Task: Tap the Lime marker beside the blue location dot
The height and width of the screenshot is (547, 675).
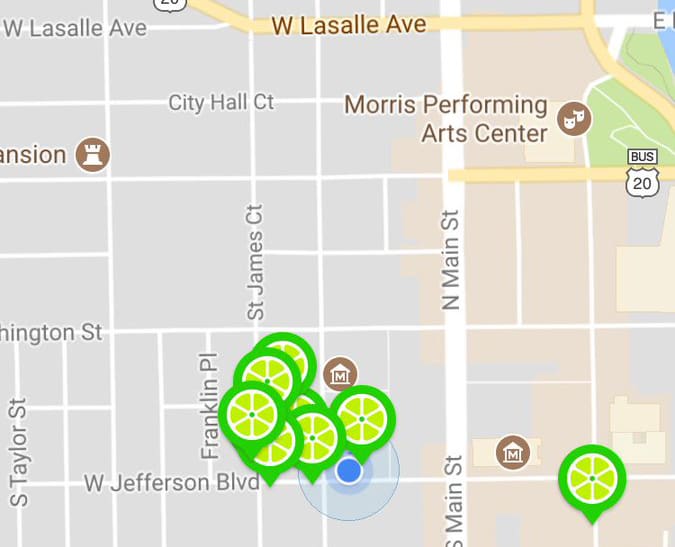Action: tap(361, 418)
